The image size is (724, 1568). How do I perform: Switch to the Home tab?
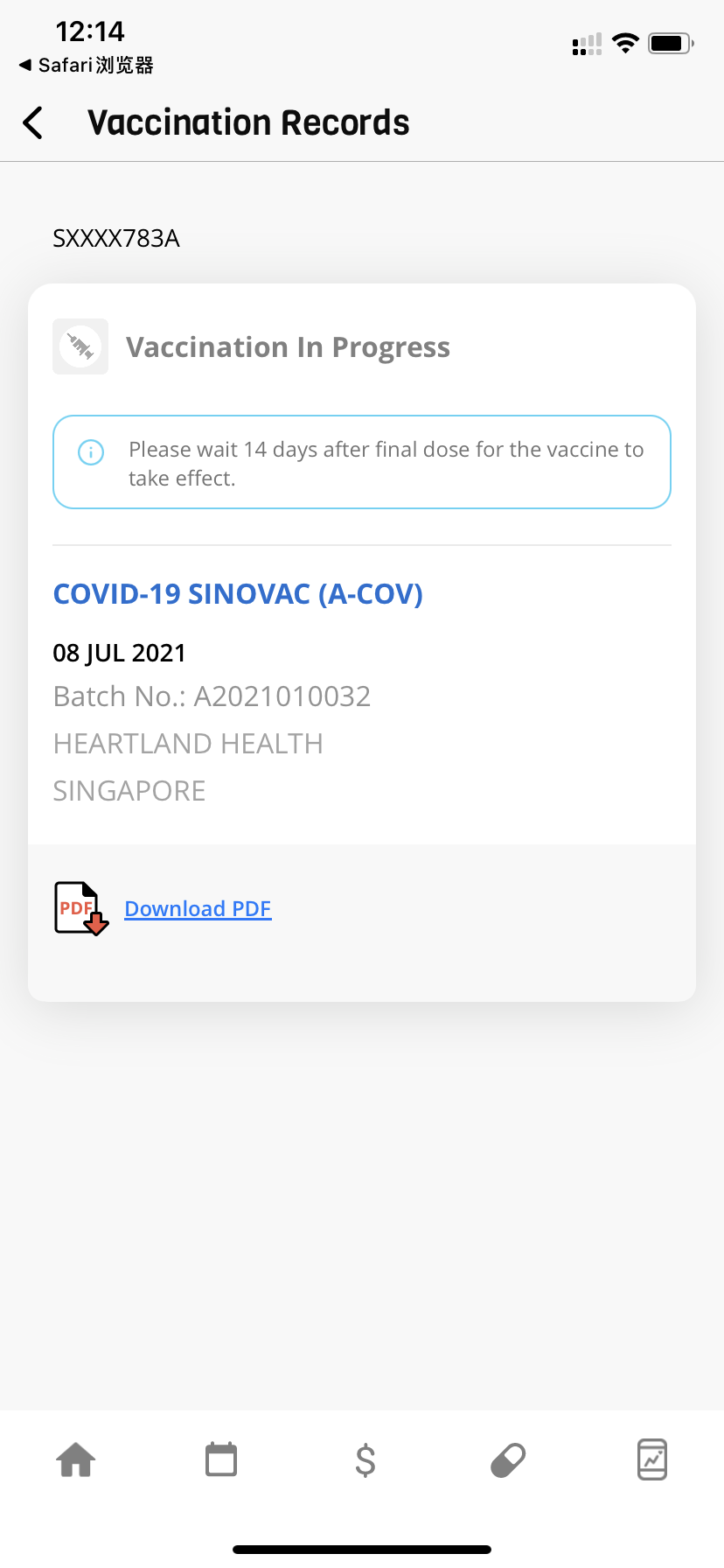pos(76,1459)
